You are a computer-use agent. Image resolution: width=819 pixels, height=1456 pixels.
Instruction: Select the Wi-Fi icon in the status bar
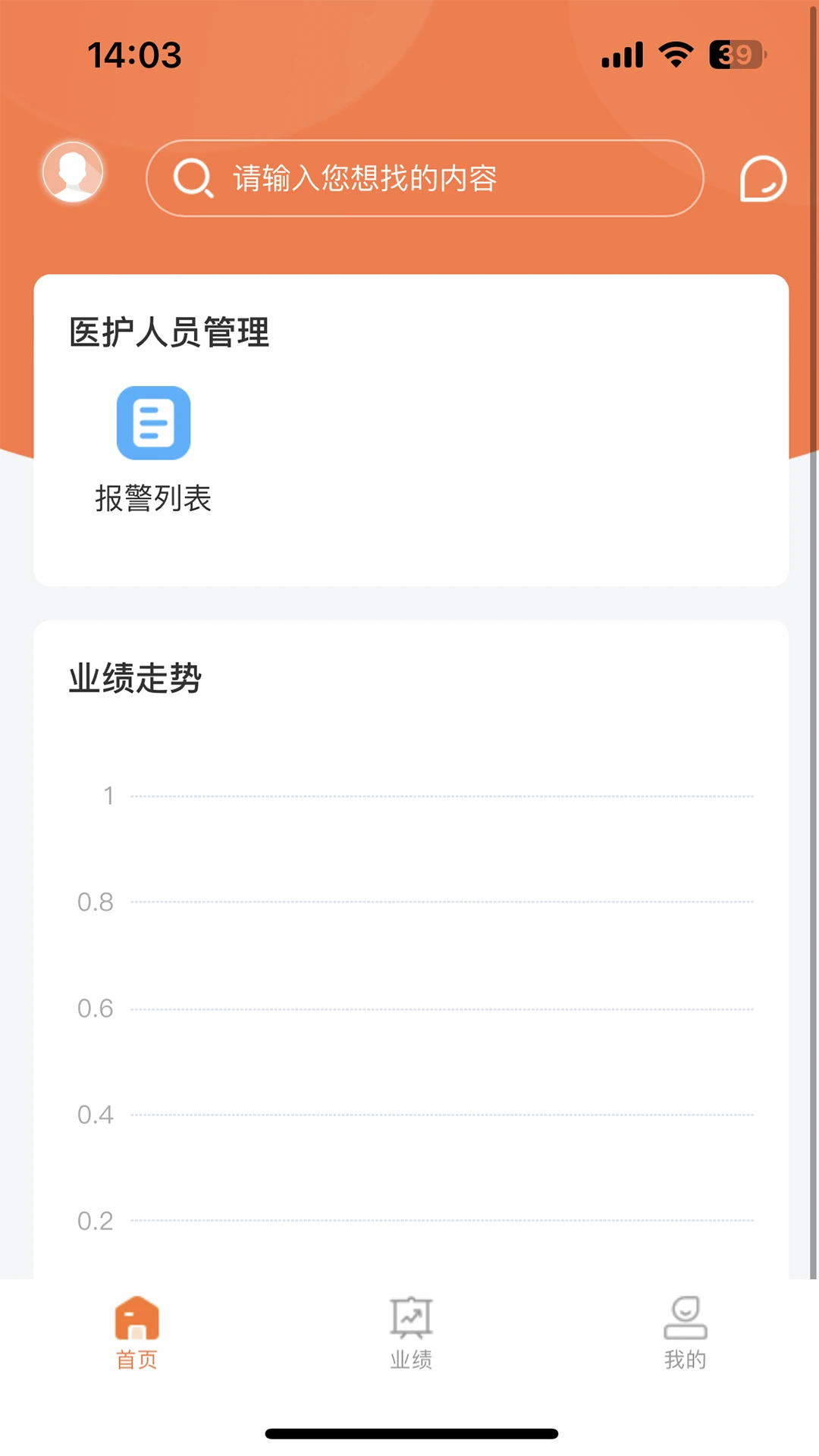pos(673,54)
